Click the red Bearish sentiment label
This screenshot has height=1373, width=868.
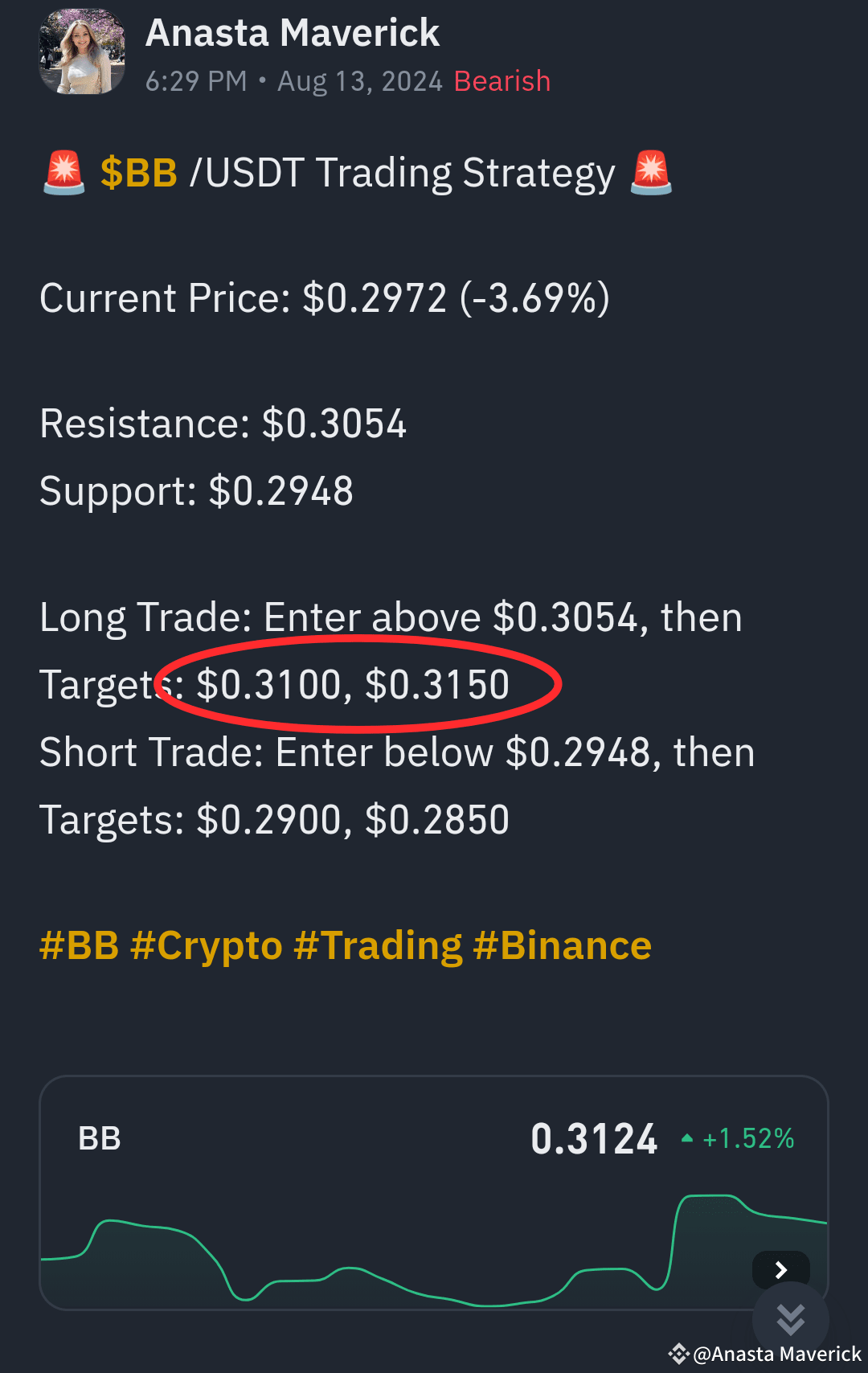click(x=501, y=80)
